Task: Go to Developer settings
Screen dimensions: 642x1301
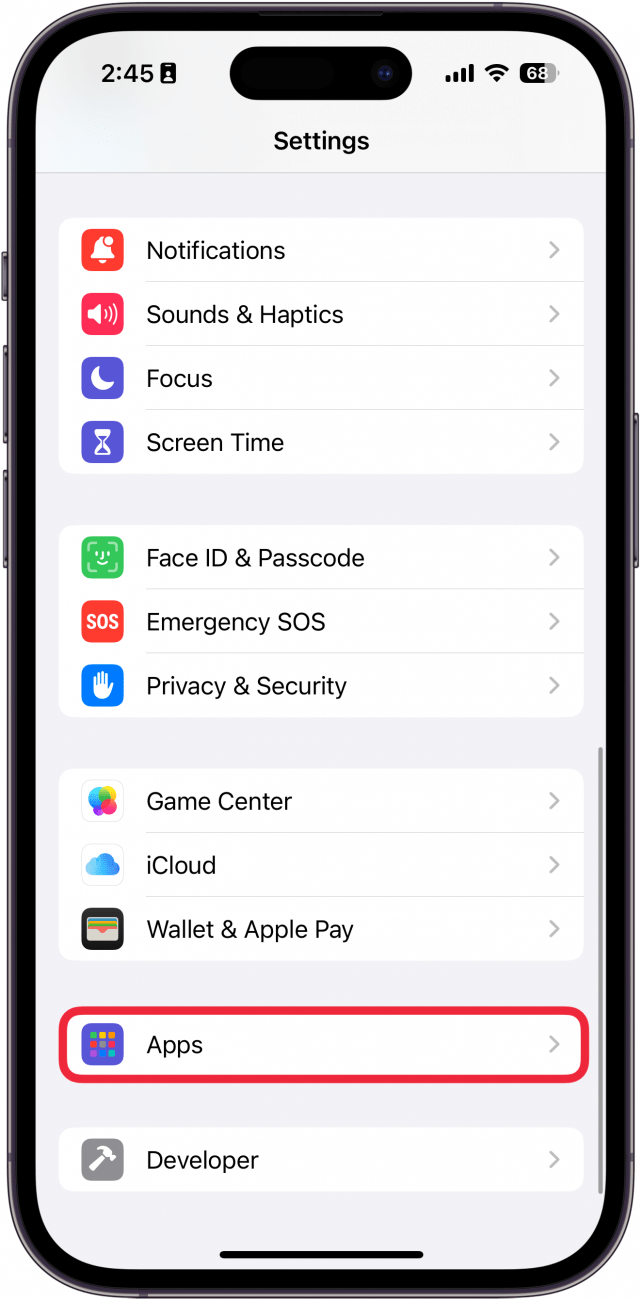Action: tap(320, 1160)
